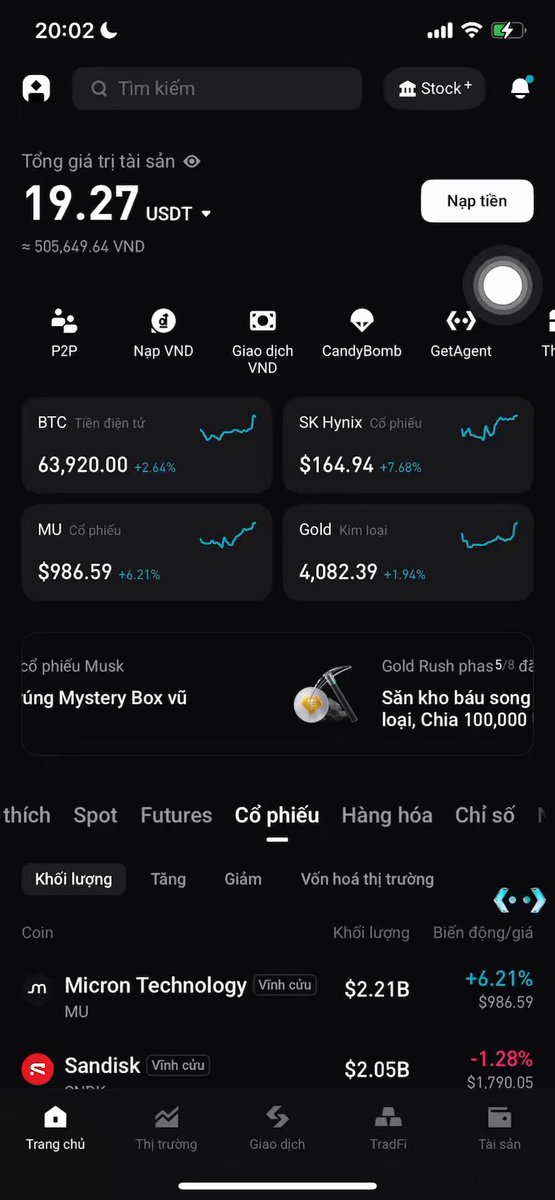The image size is (555, 1200).
Task: Select the Tăng filter chip
Action: point(168,879)
